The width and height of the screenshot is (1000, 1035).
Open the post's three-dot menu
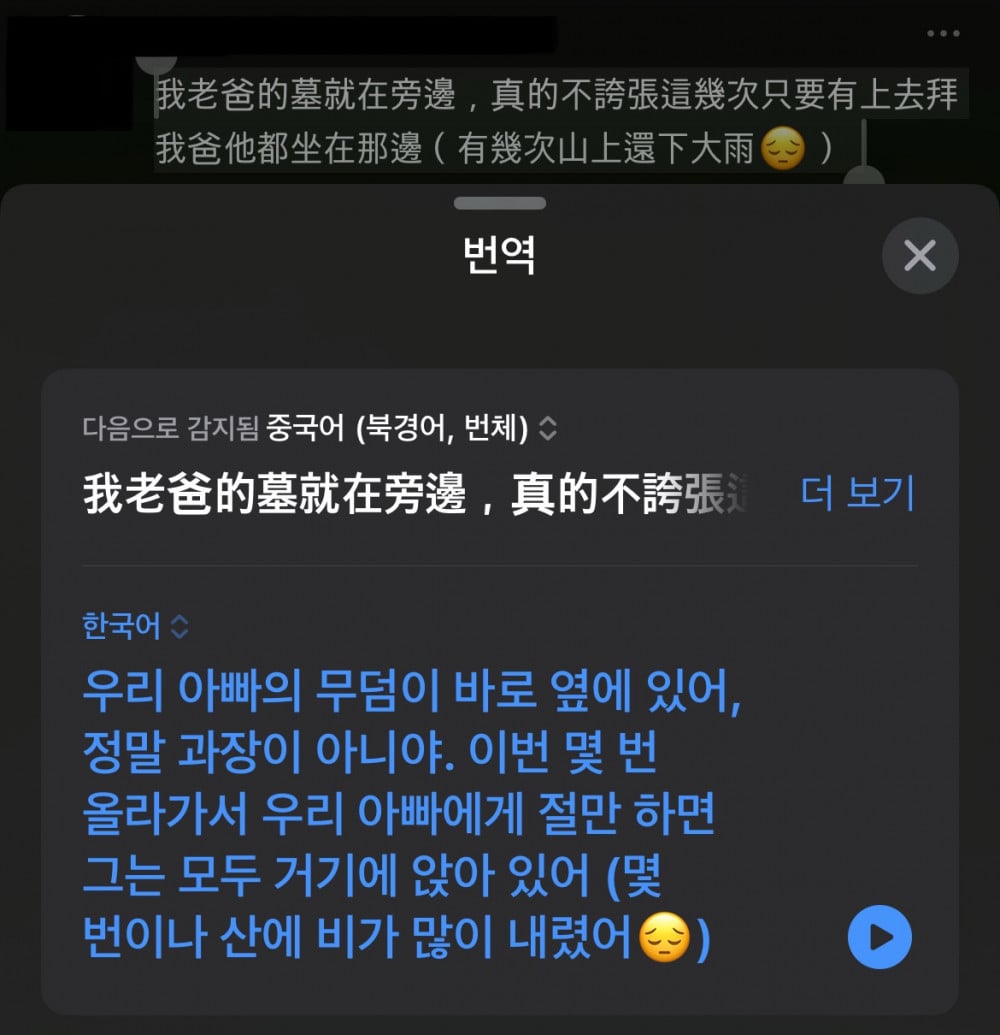(x=943, y=33)
